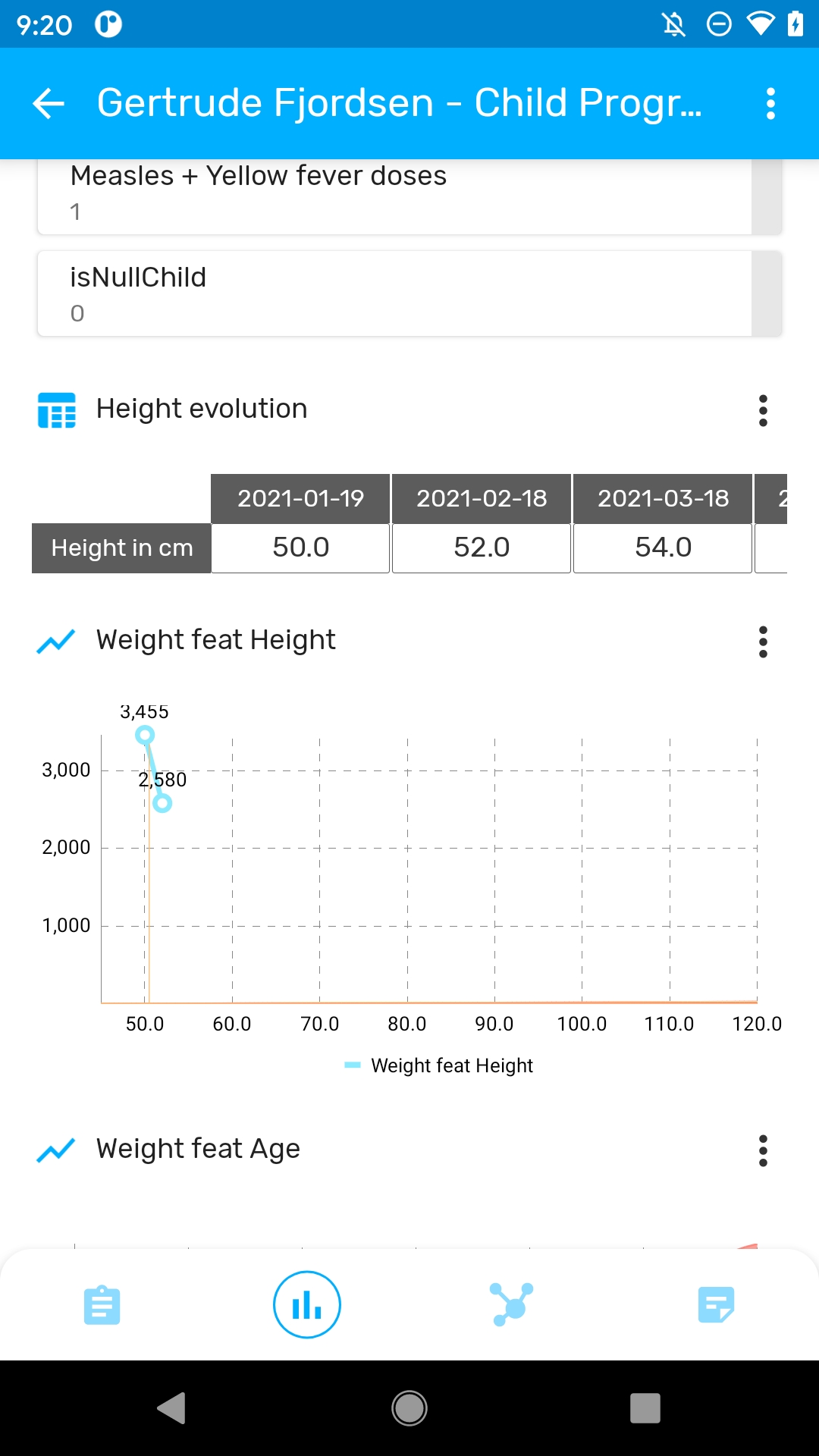Screen dimensions: 819x1456
Task: Open options menu for Height evolution
Action: coord(763,410)
